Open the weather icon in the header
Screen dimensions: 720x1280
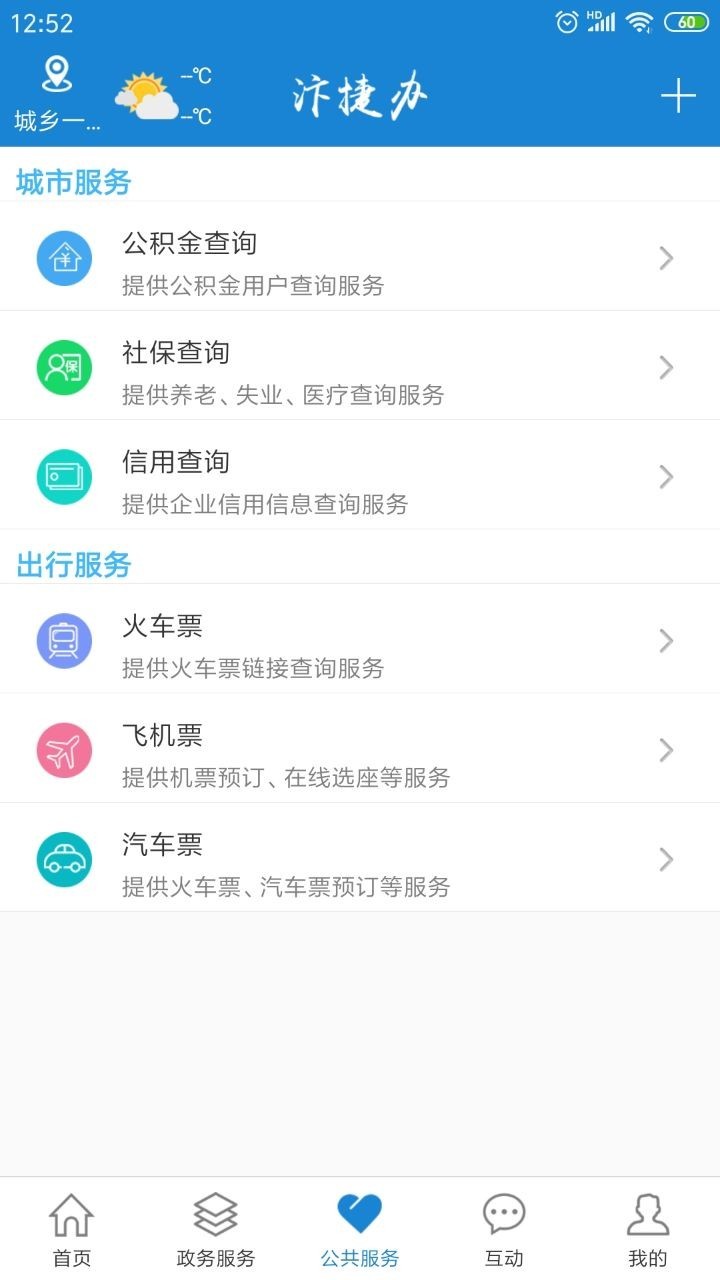[x=145, y=91]
